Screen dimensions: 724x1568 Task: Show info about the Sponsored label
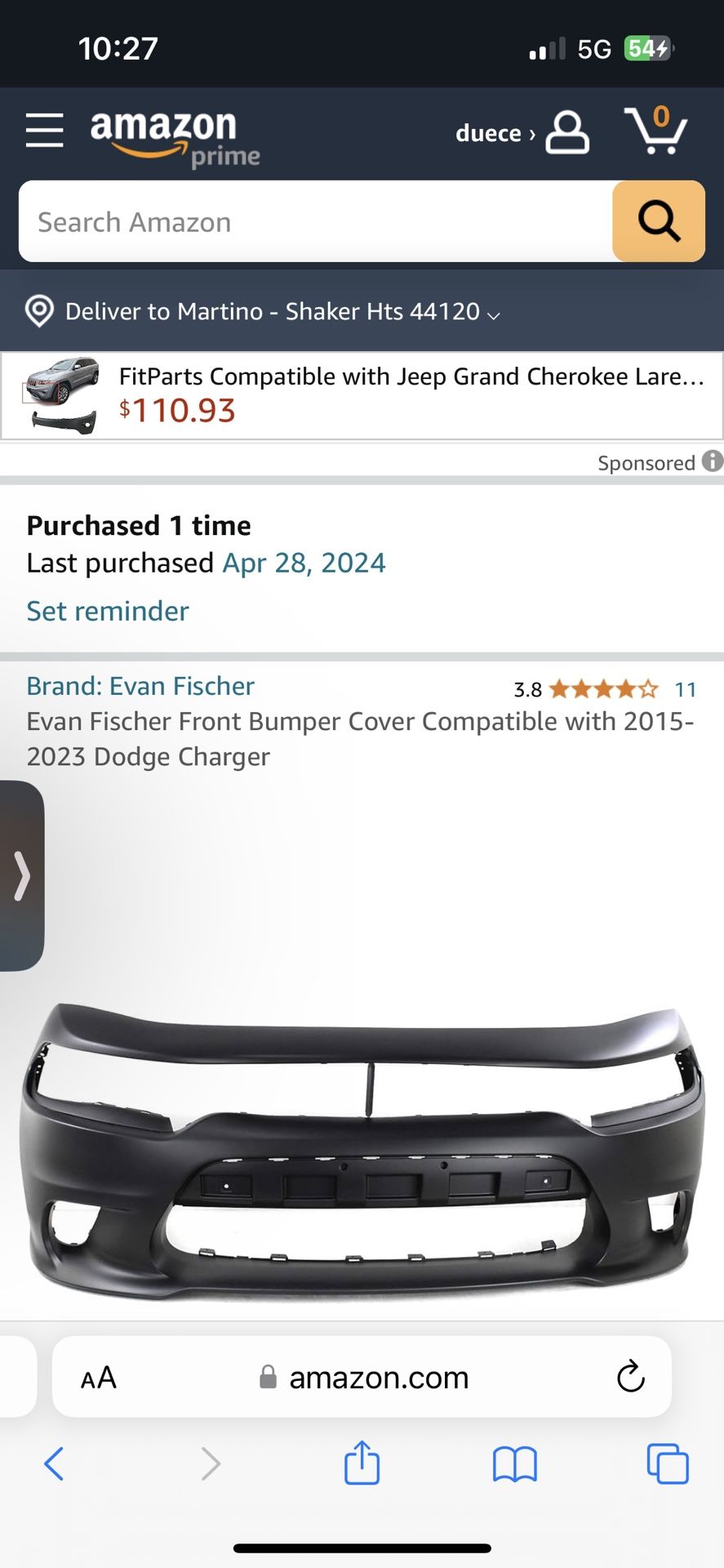coord(713,461)
